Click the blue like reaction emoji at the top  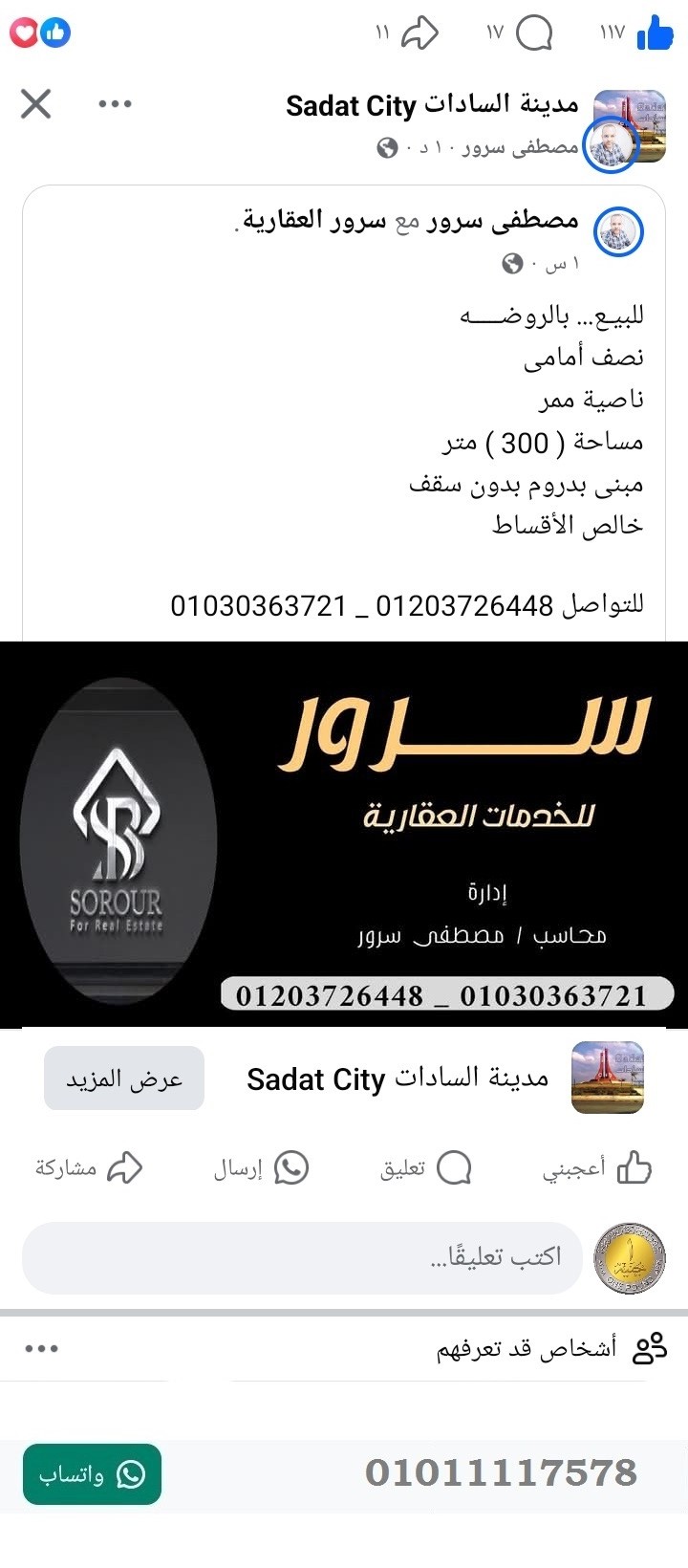(55, 32)
